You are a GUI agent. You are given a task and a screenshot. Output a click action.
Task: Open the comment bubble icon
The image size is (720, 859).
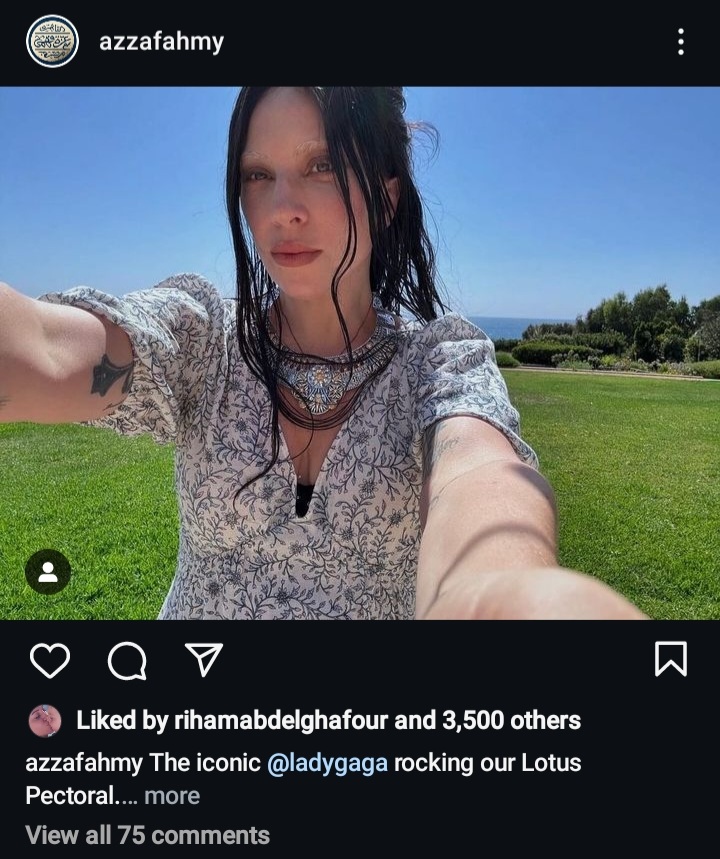127,660
